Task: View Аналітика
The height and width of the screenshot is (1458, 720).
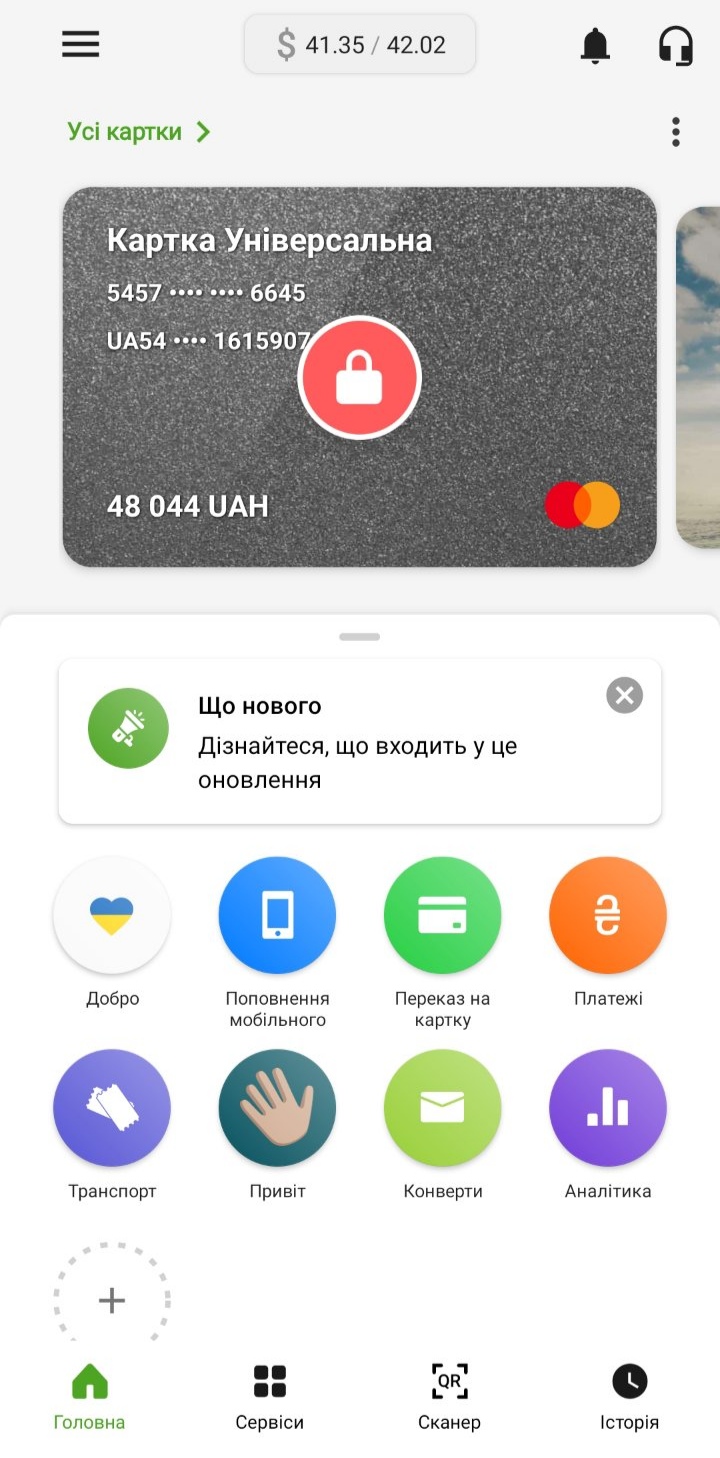Action: [607, 1108]
